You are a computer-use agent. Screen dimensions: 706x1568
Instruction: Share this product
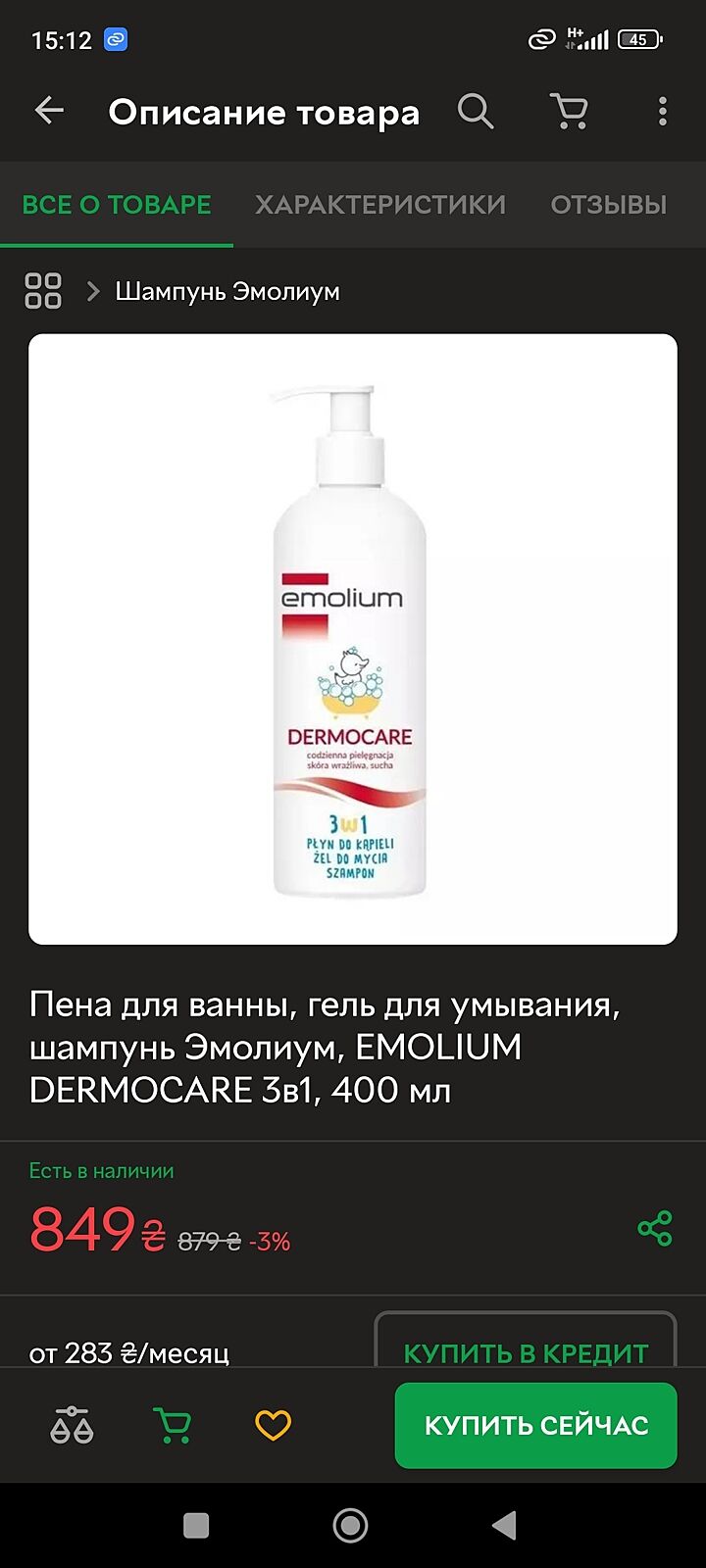(655, 1228)
